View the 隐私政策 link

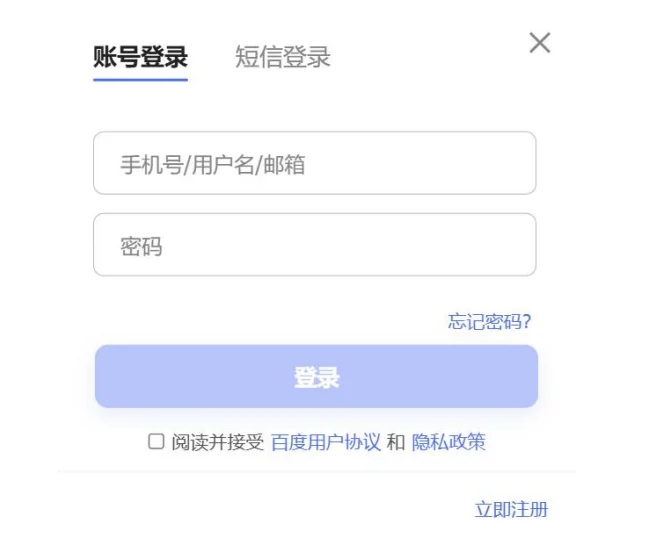[x=449, y=442]
